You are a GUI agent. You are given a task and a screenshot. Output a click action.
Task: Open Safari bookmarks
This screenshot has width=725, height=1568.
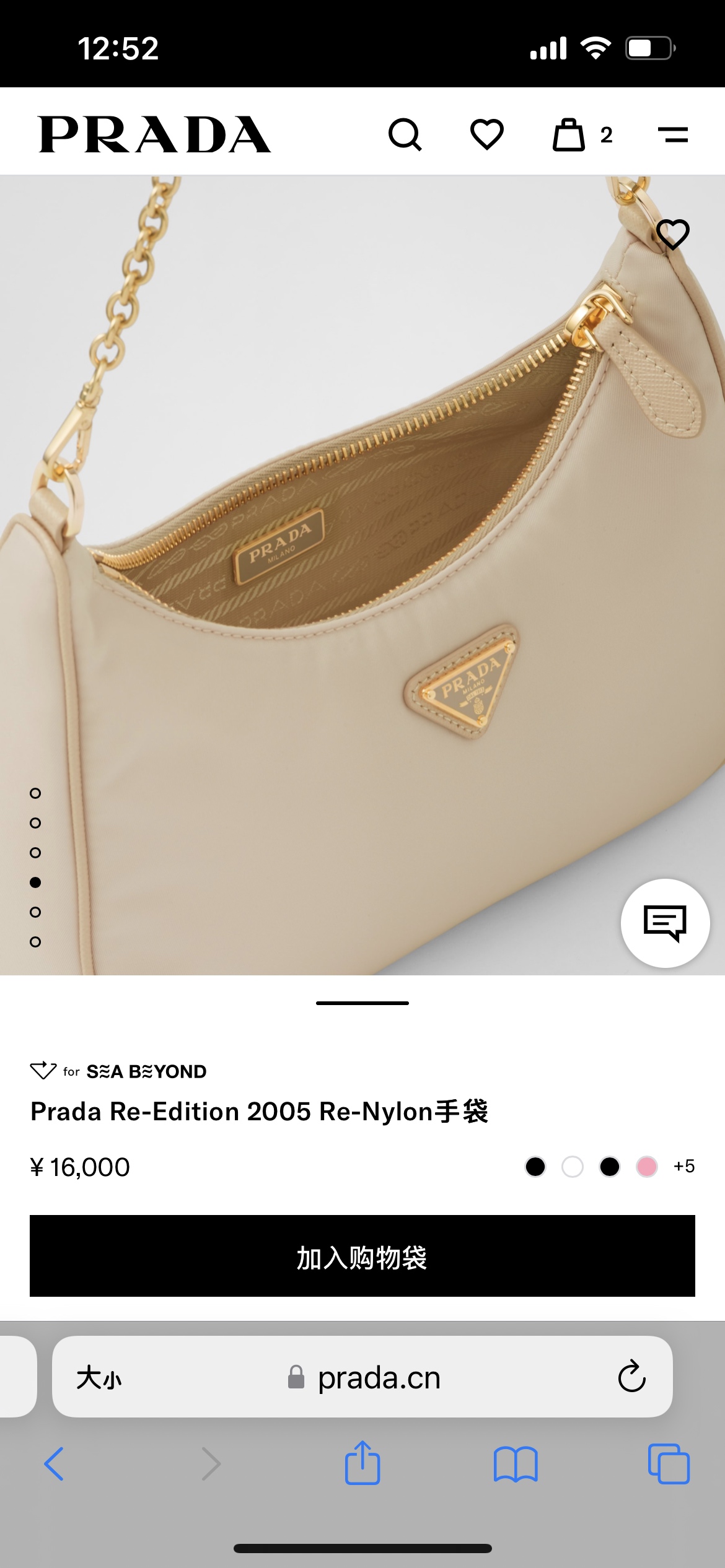[x=516, y=1464]
